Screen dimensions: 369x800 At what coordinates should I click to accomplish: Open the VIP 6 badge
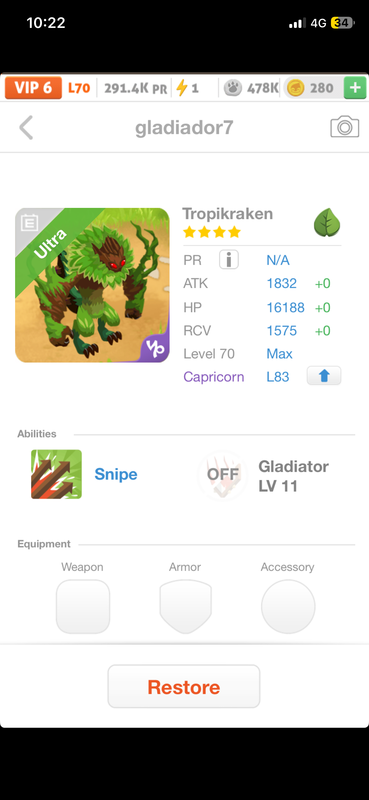point(33,88)
